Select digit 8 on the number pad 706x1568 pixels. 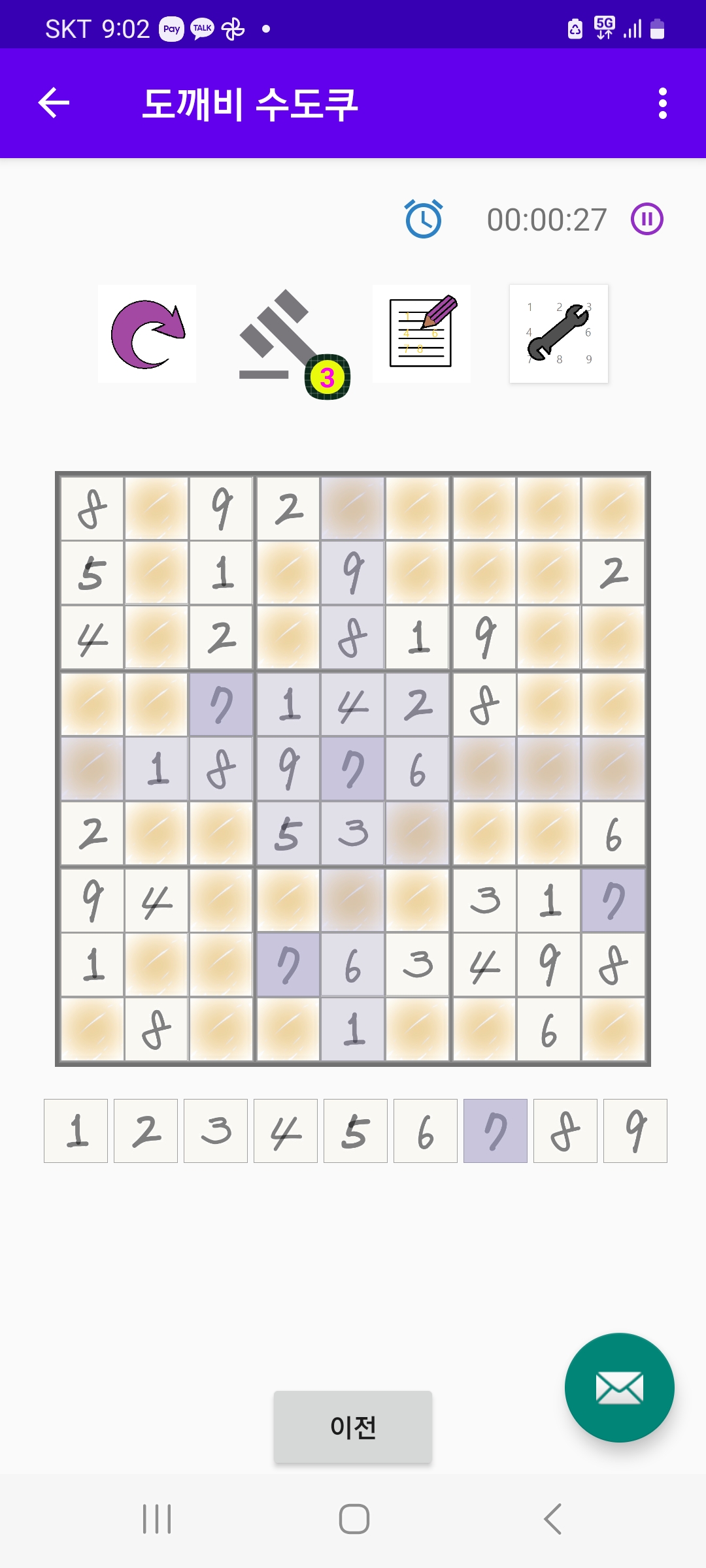[x=565, y=1131]
